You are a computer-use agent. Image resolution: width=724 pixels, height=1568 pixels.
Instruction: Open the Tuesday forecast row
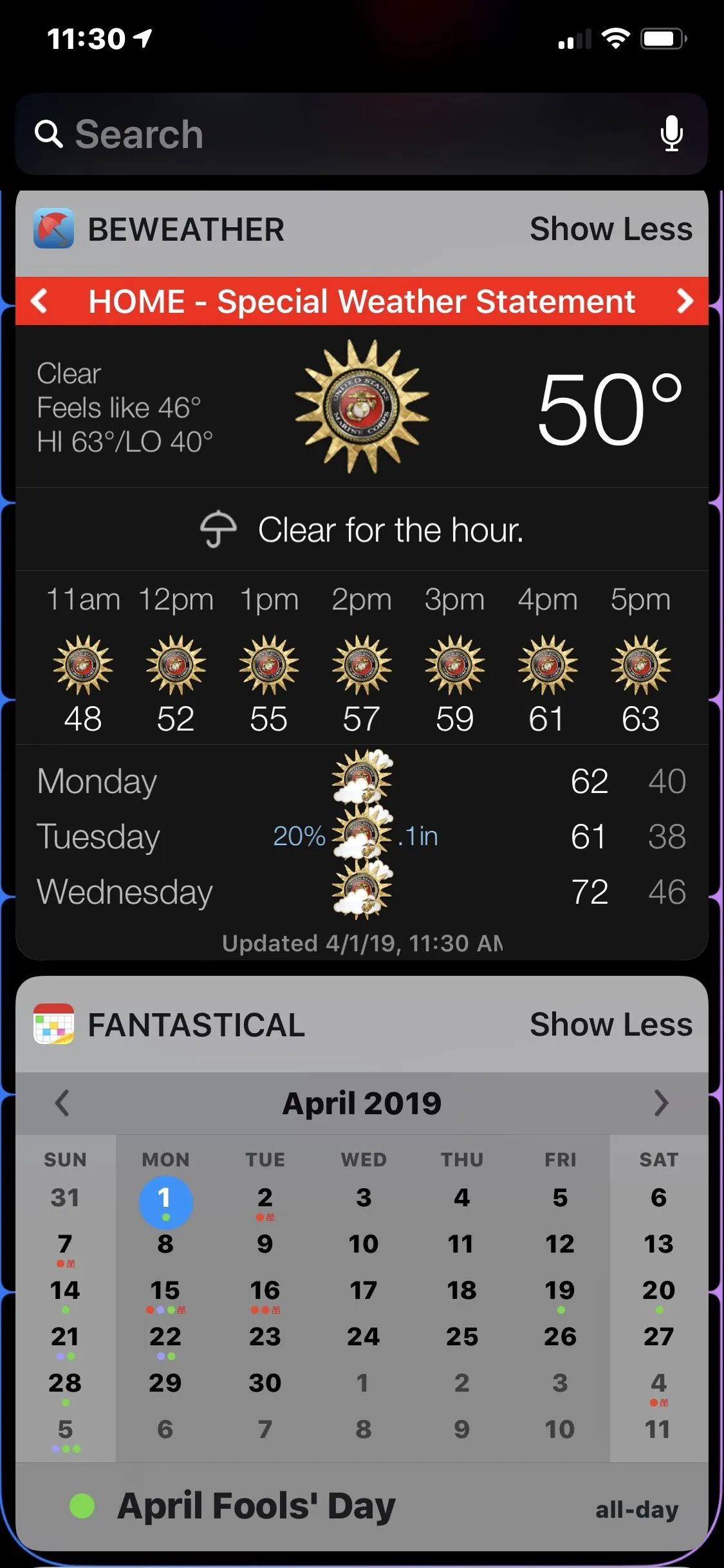coord(362,836)
